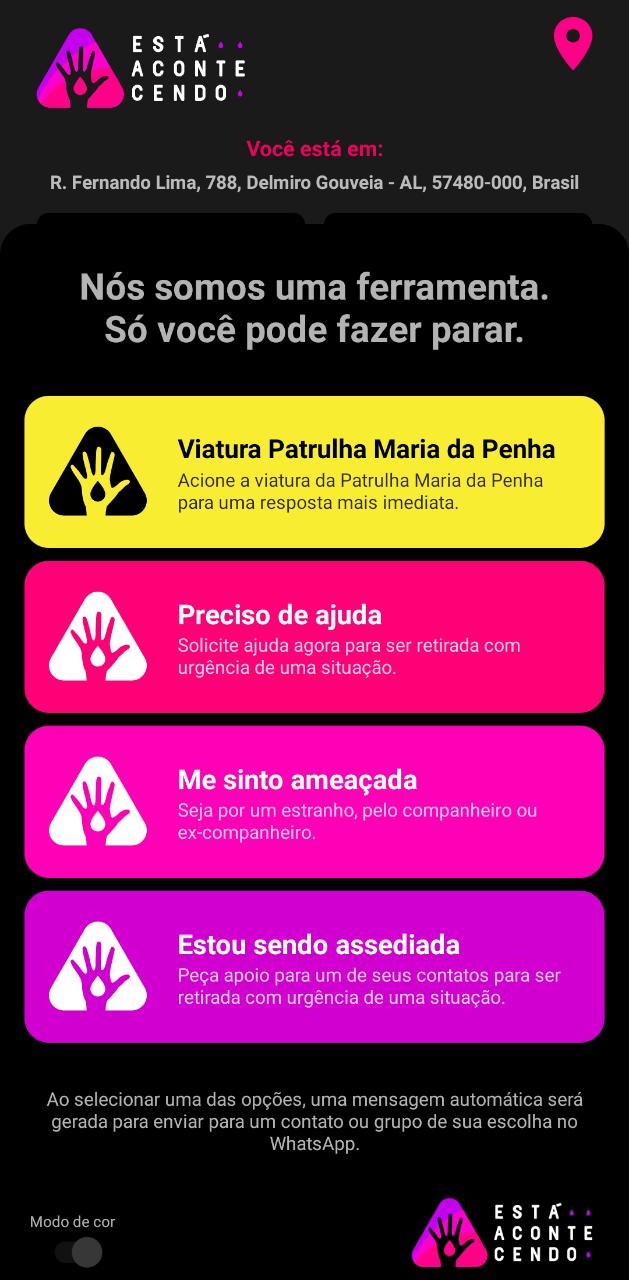The image size is (629, 1280).
Task: Open Estou sendo assediada option
Action: click(314, 967)
